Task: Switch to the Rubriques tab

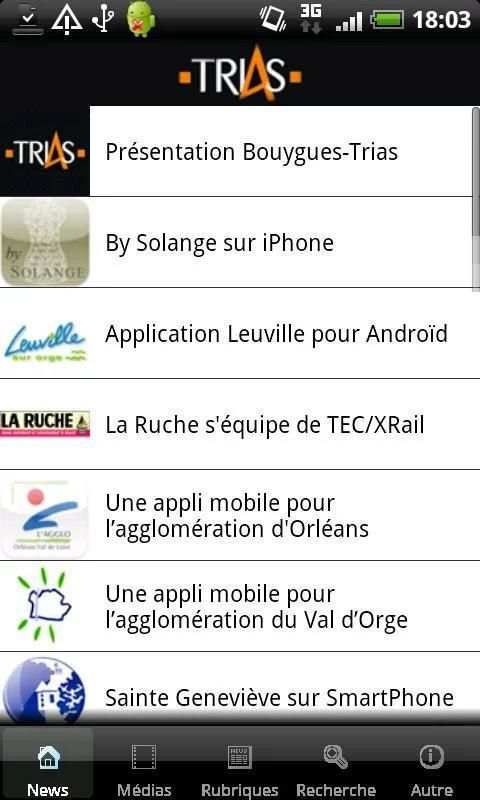Action: click(240, 763)
